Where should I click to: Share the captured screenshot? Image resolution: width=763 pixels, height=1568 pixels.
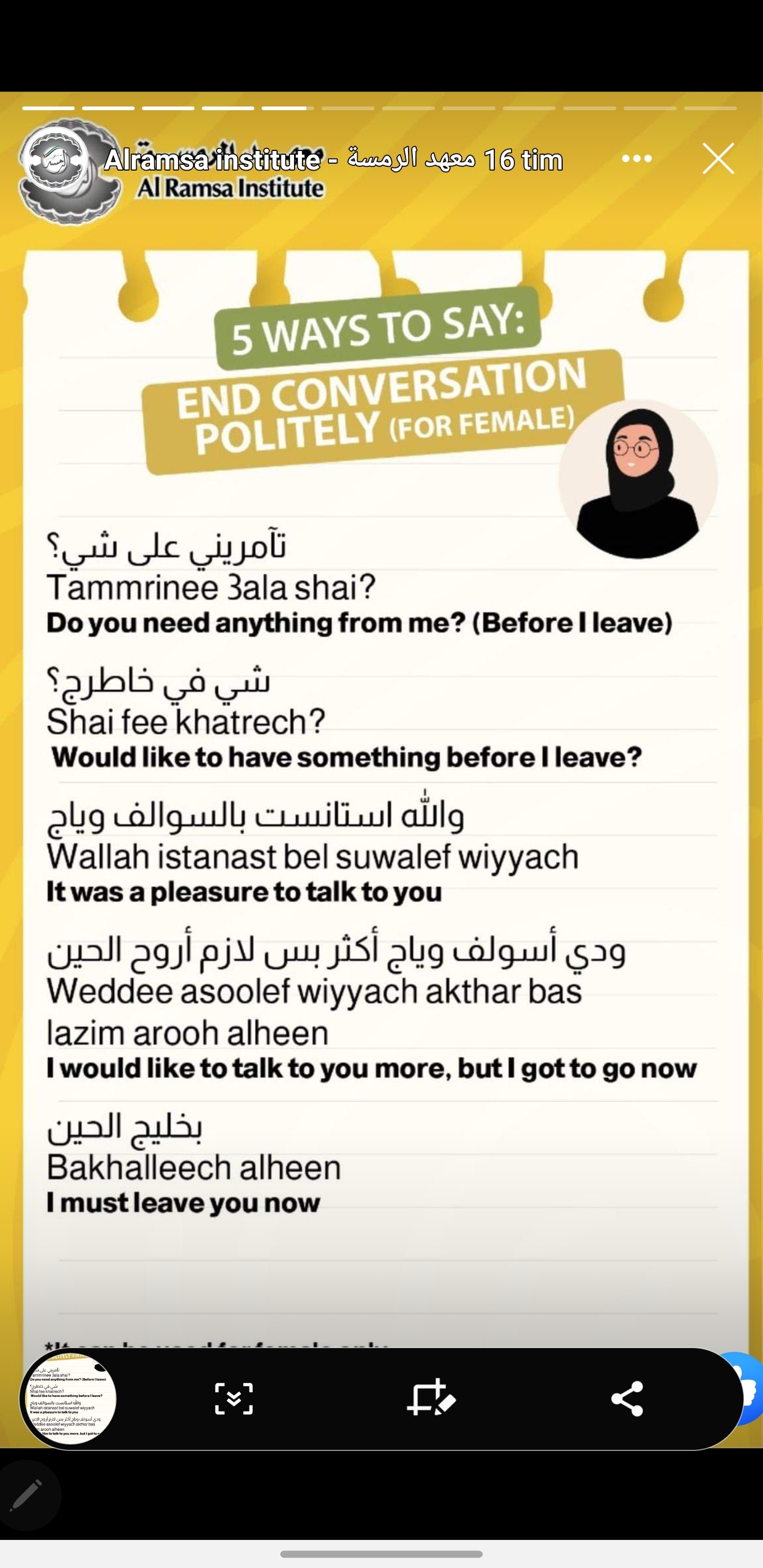[x=627, y=1398]
